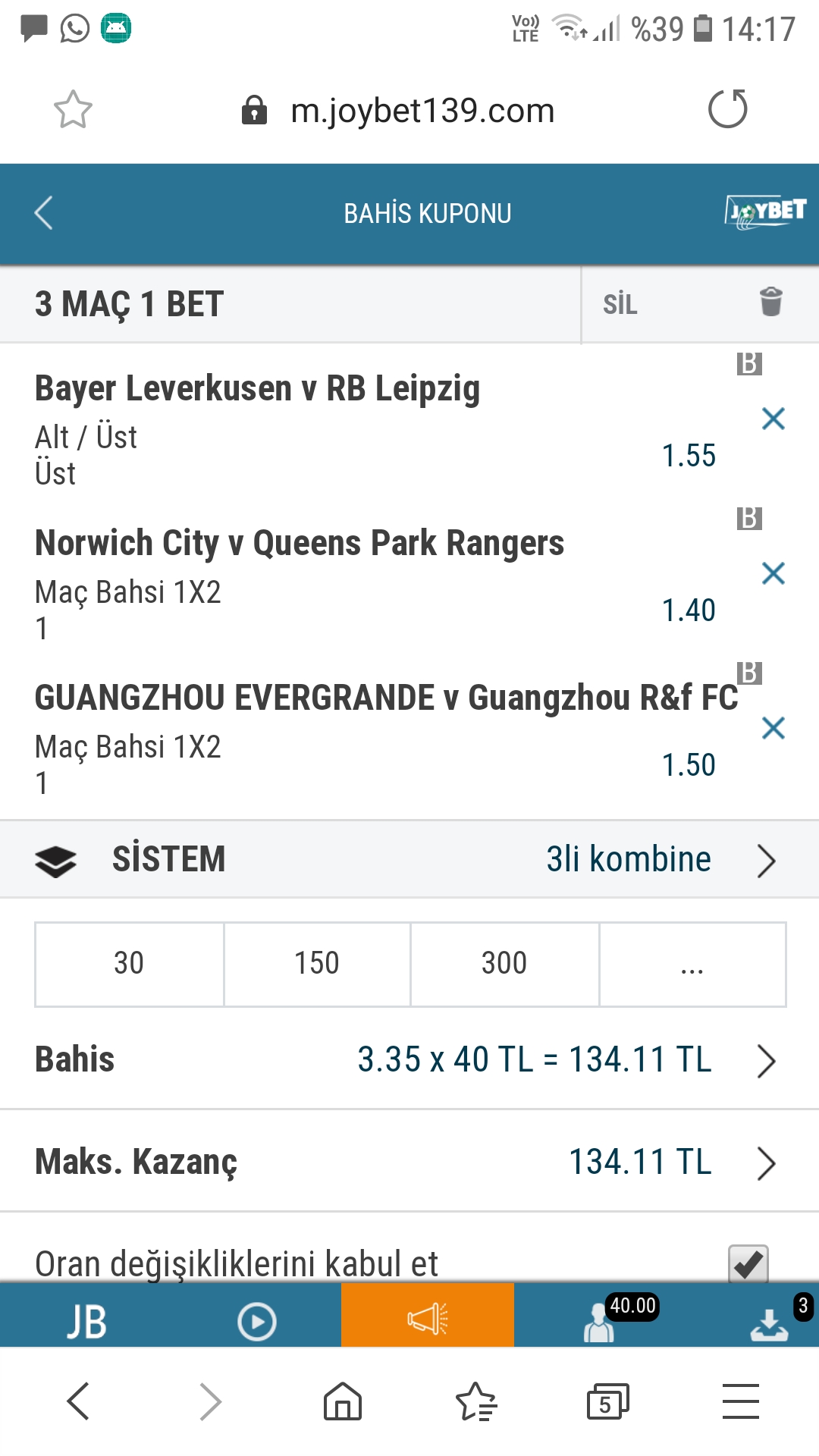Expand the SİSTEM 3li kombine options
819x1456 pixels.
(409, 859)
